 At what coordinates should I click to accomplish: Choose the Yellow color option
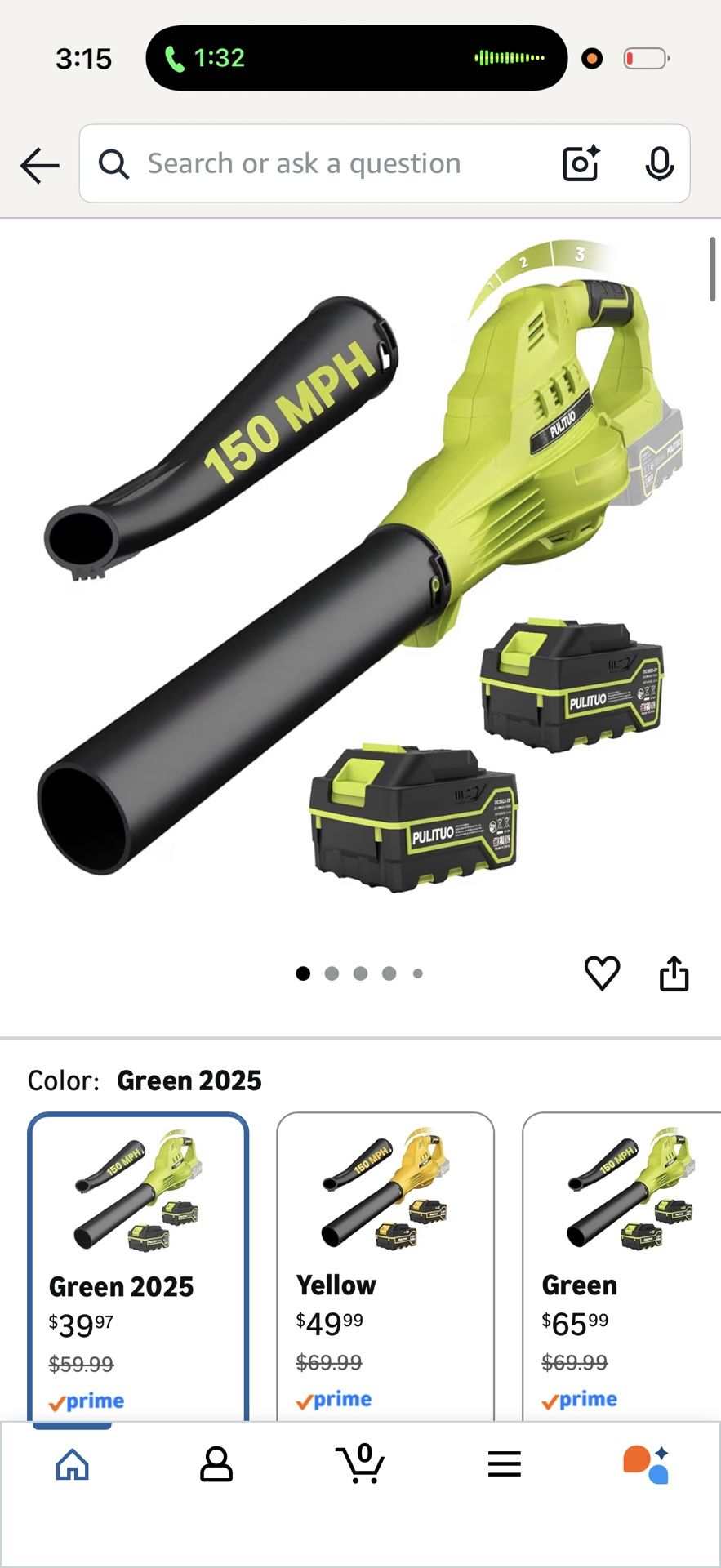tap(385, 1267)
